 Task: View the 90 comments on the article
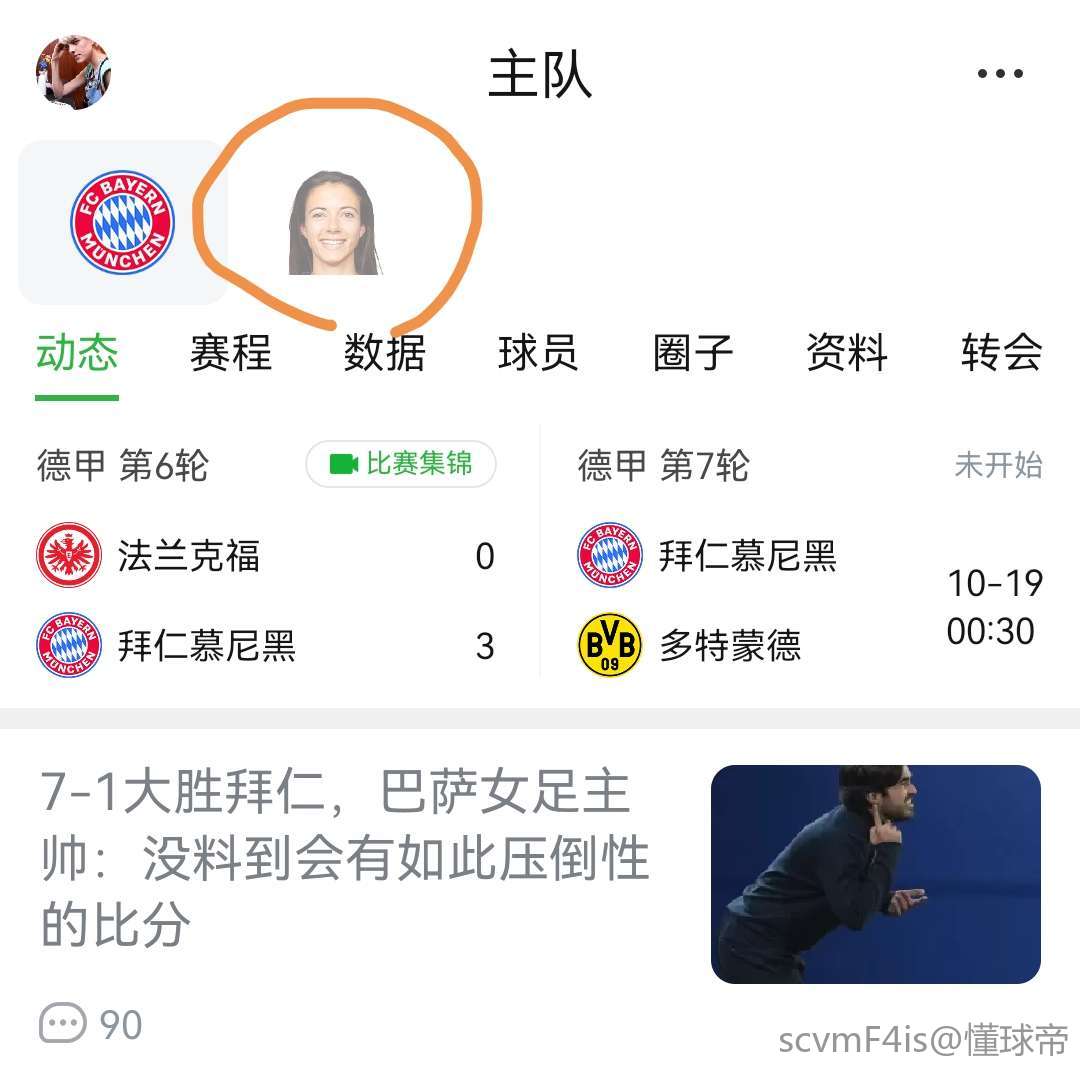click(x=91, y=1025)
